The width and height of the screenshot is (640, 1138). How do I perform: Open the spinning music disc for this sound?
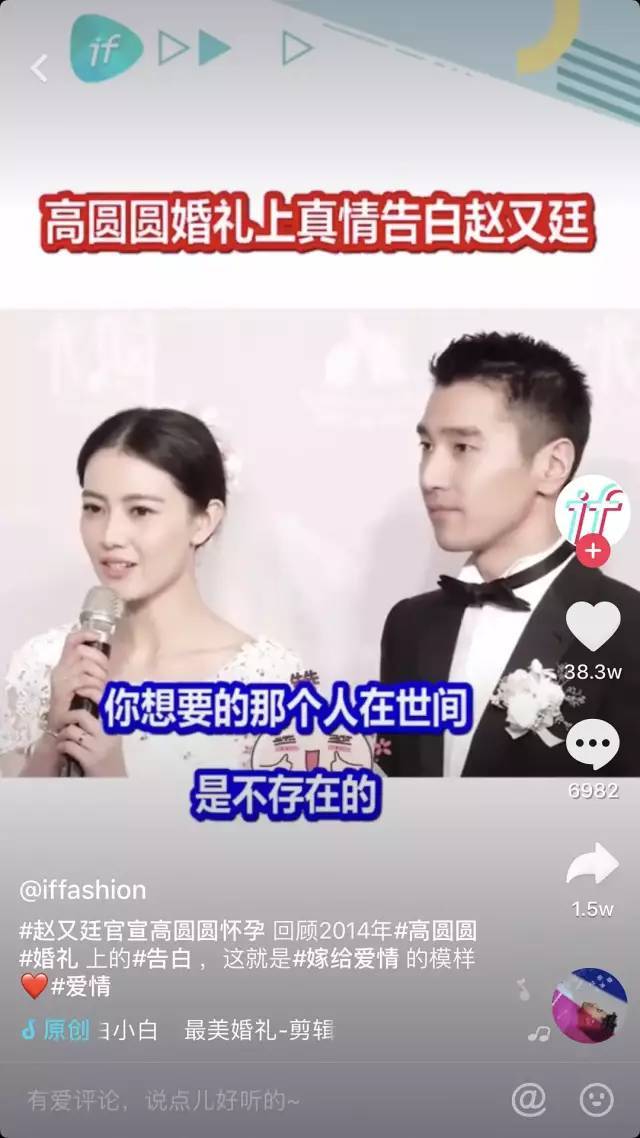point(590,1005)
